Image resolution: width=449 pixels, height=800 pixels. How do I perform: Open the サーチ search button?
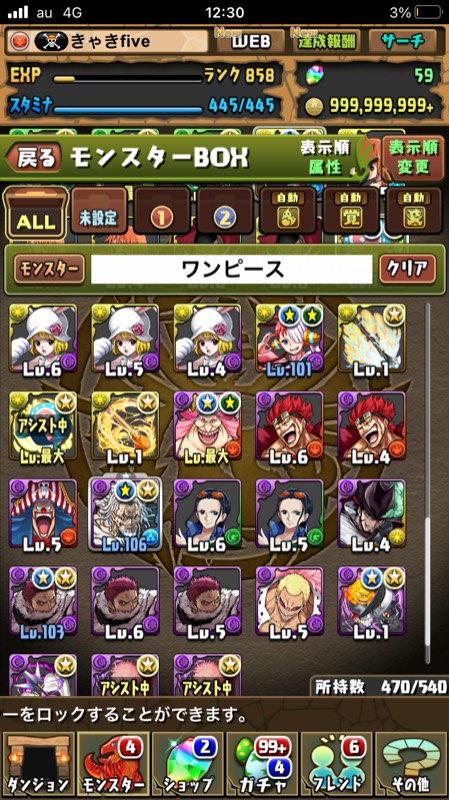[x=403, y=41]
